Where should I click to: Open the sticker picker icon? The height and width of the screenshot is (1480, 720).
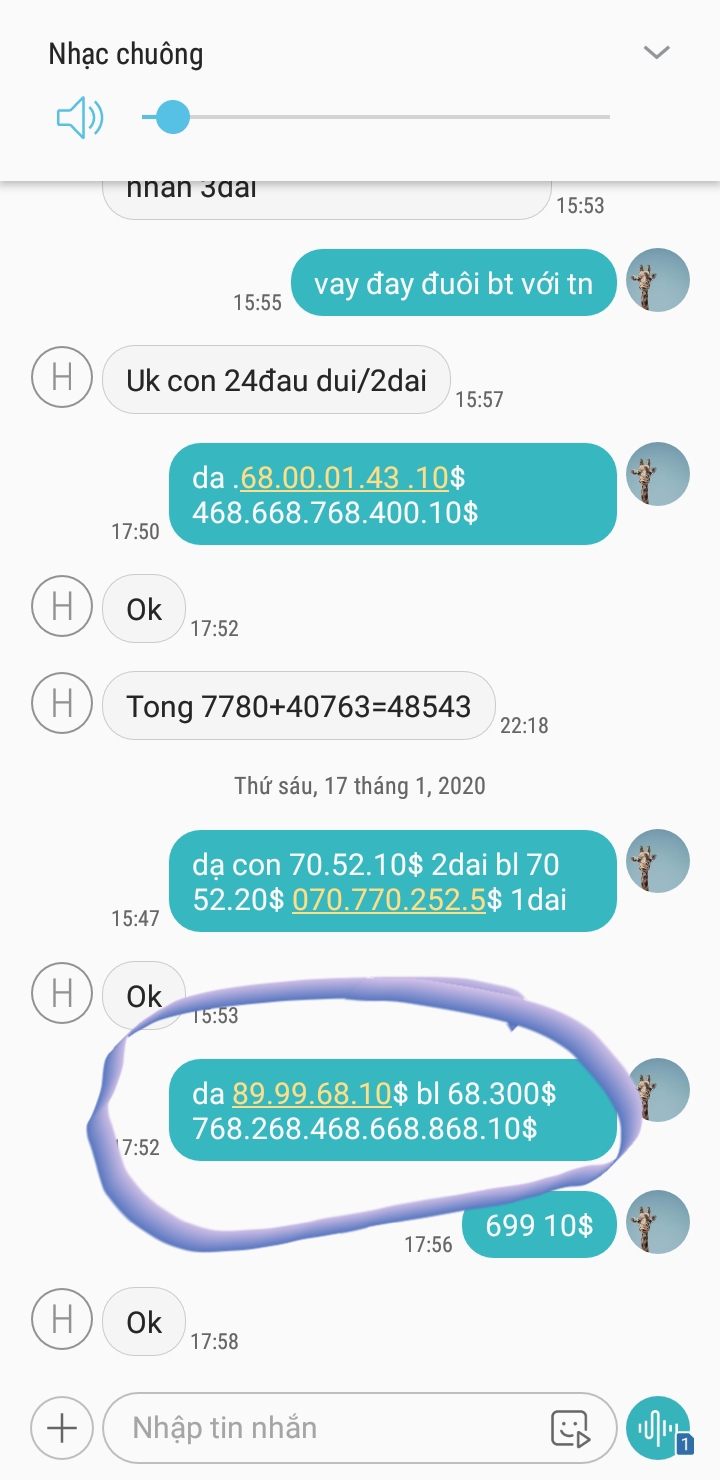pos(571,1428)
